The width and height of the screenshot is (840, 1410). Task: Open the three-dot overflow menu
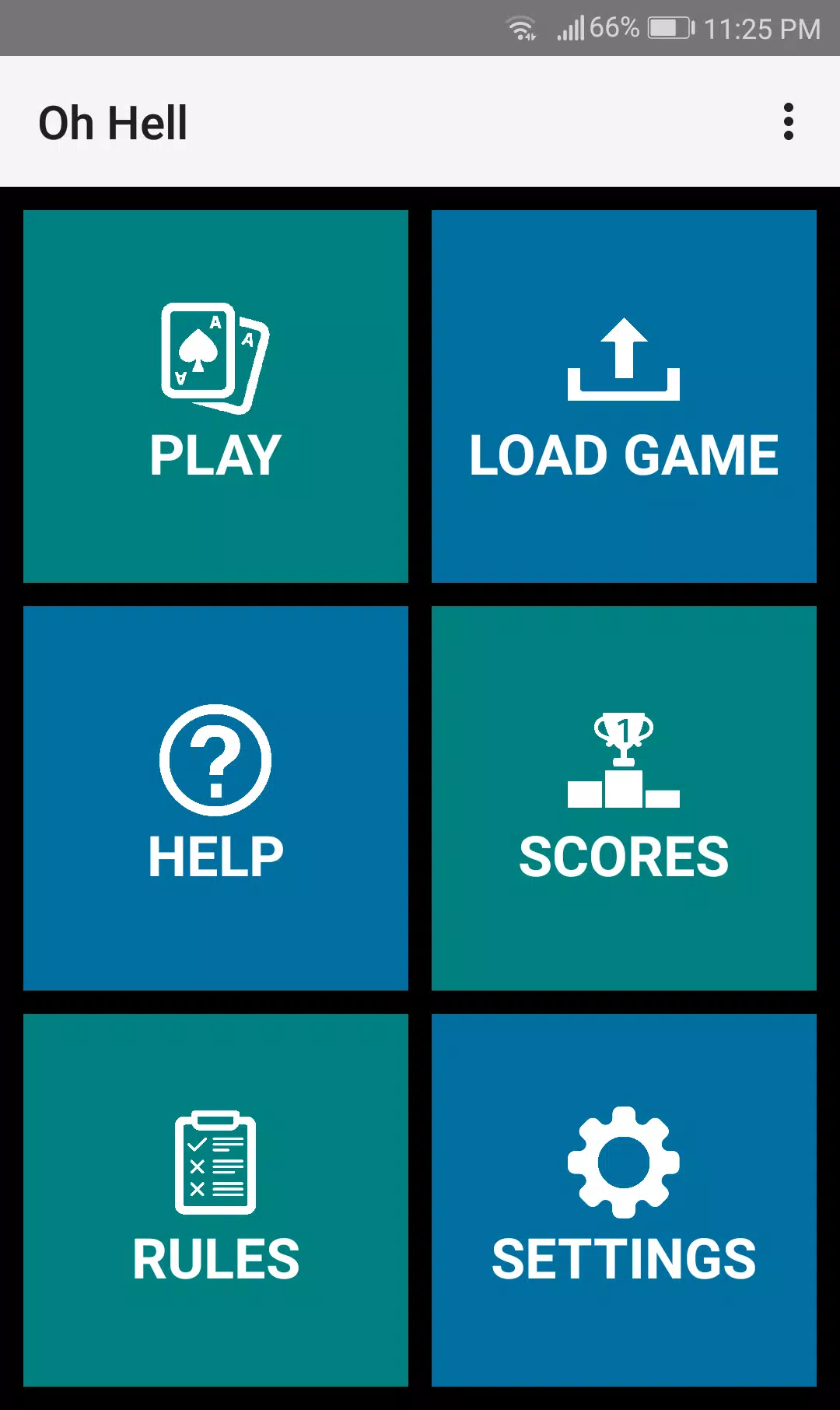788,122
